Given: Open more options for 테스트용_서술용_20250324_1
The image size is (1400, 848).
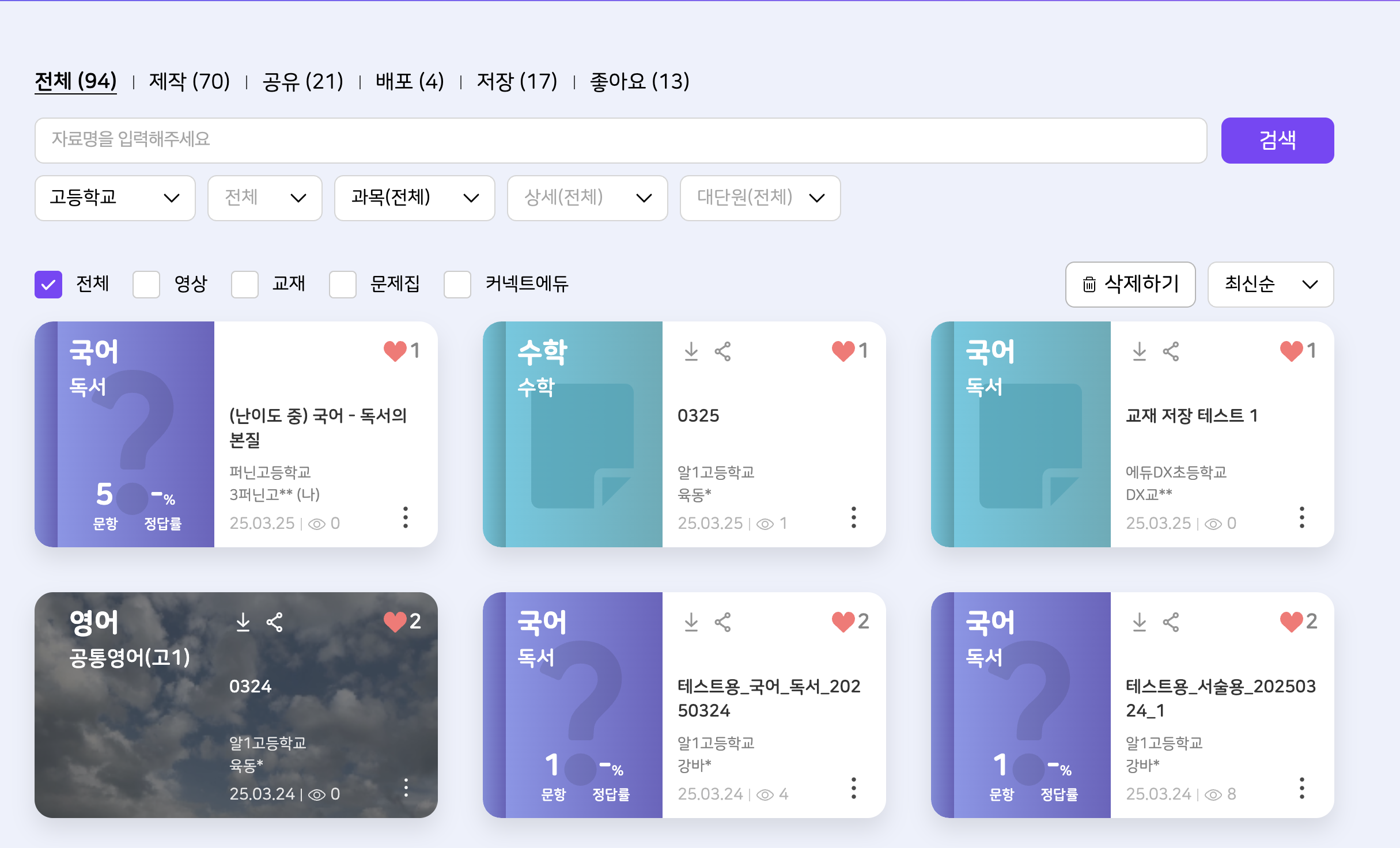Looking at the screenshot, I should click(1301, 788).
